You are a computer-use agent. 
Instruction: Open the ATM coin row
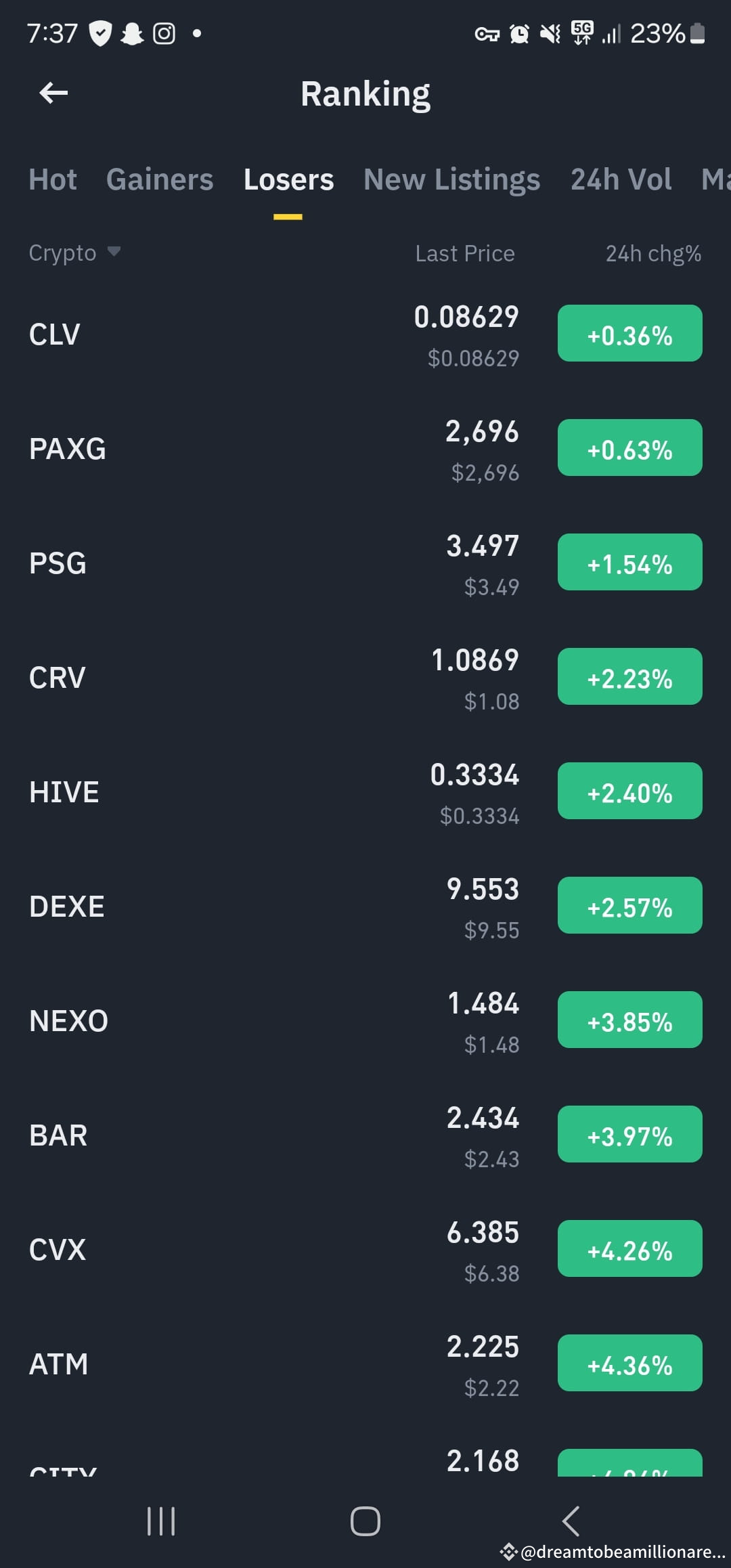(x=365, y=1364)
